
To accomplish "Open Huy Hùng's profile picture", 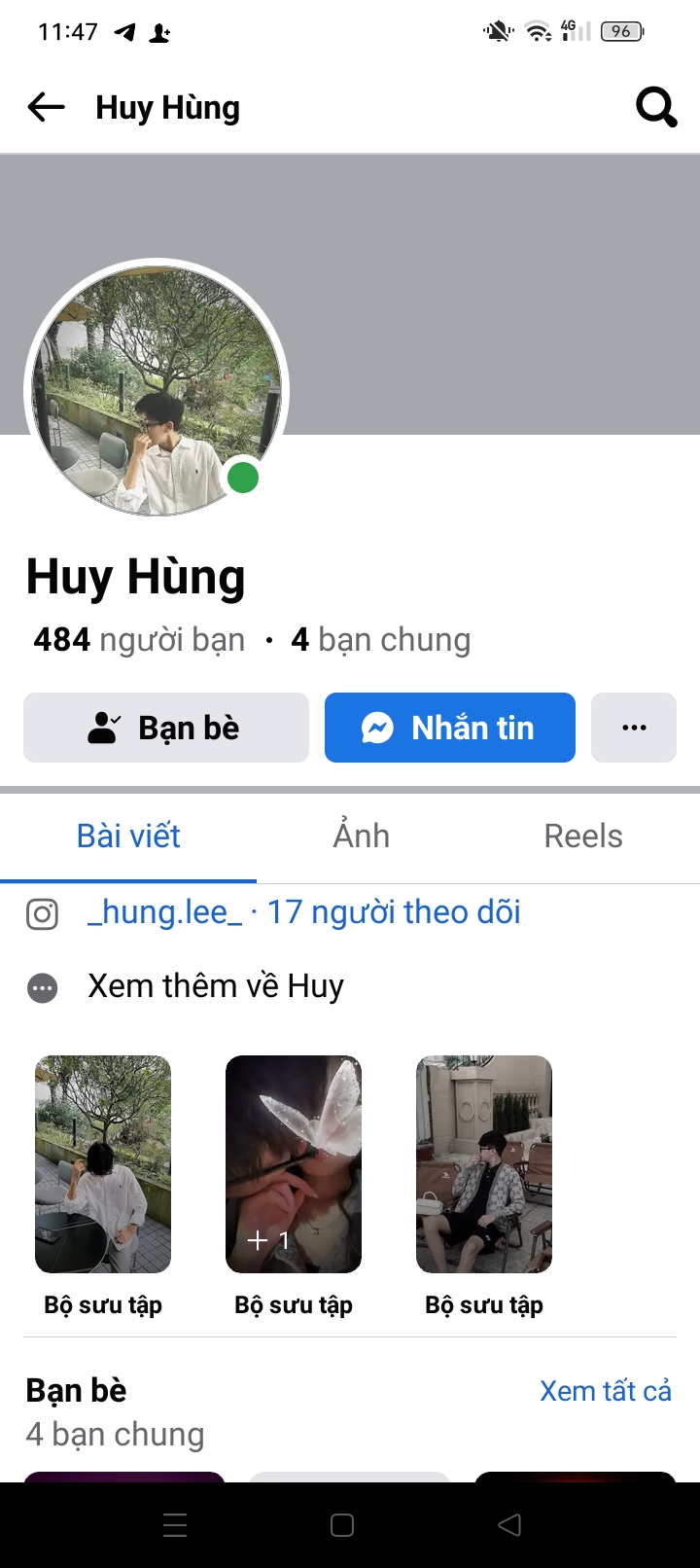I will click(x=157, y=390).
